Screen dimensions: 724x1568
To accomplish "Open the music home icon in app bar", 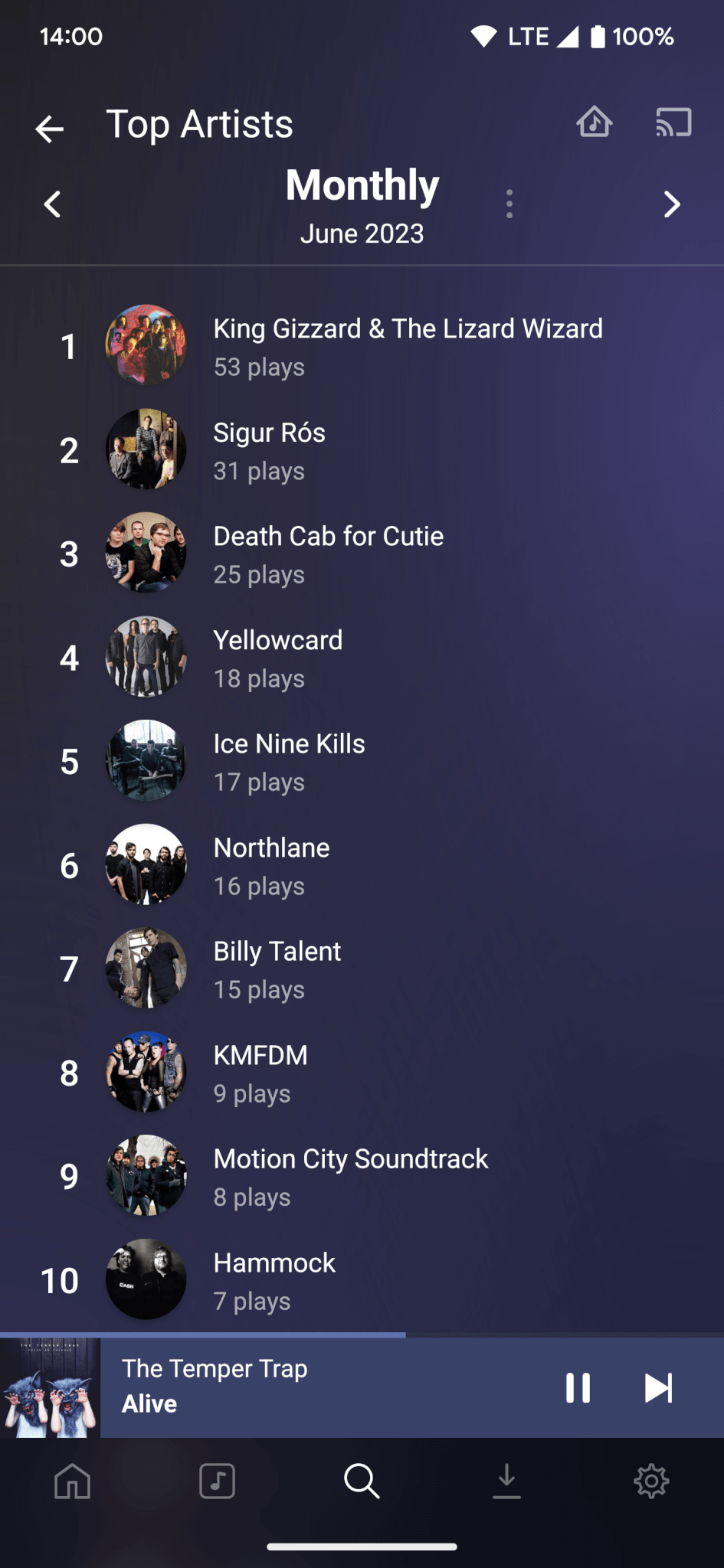I will click(x=595, y=122).
